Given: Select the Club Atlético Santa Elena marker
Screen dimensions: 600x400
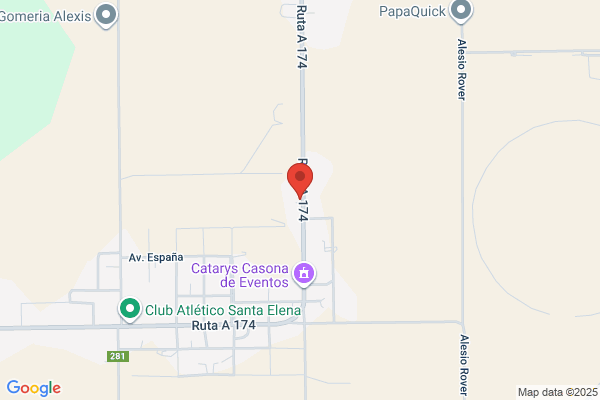Looking at the screenshot, I should pos(130,310).
